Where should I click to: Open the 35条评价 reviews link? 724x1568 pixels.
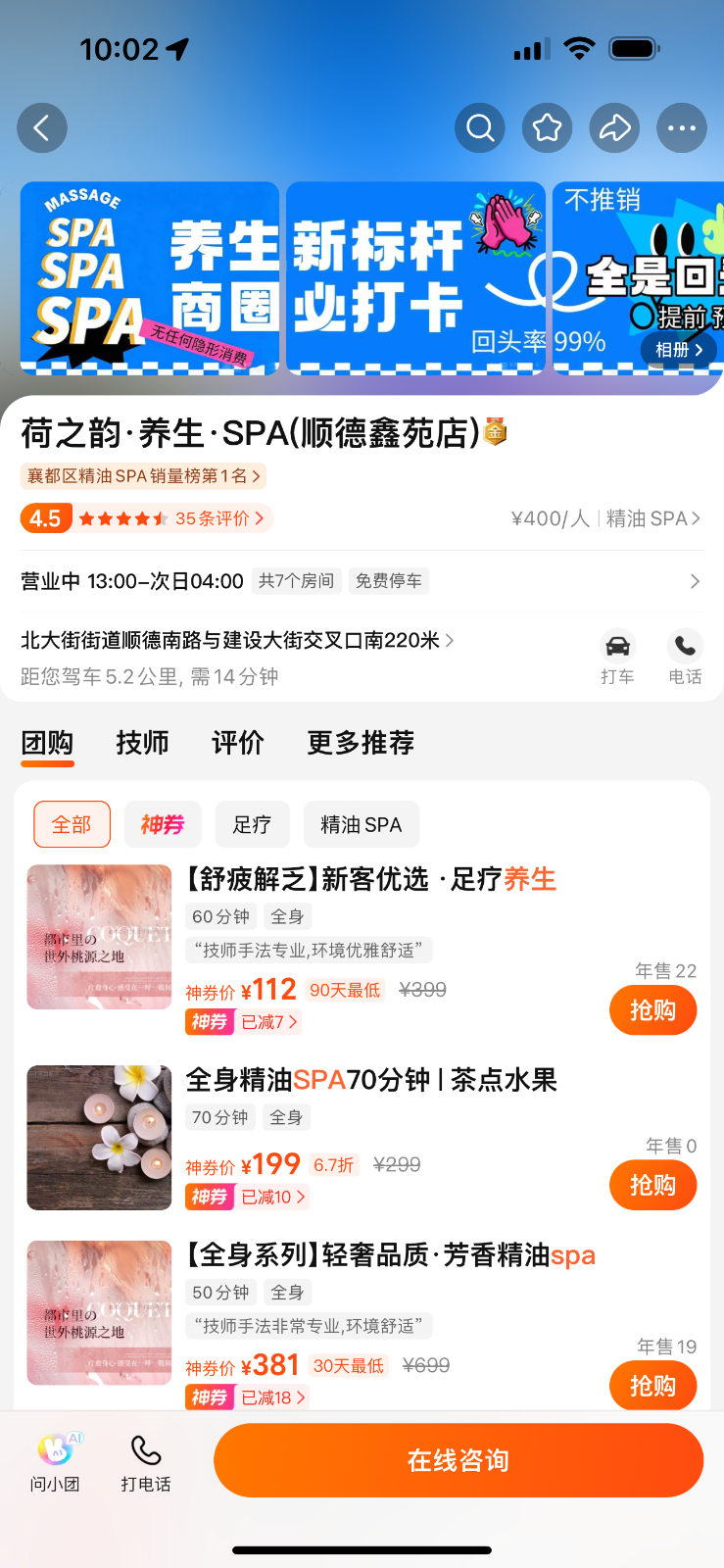pyautogui.click(x=219, y=518)
